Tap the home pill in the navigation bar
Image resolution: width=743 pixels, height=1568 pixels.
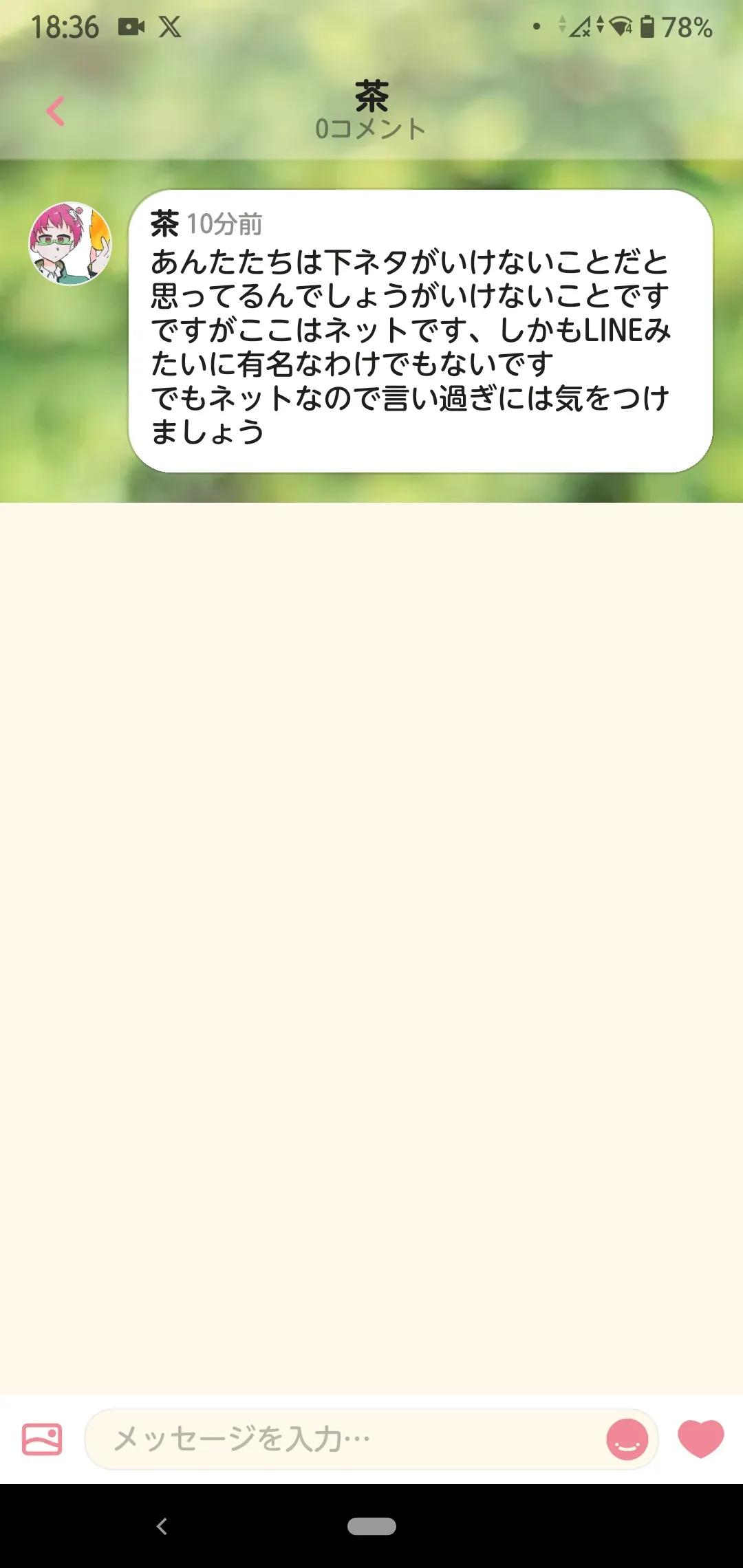(371, 1526)
